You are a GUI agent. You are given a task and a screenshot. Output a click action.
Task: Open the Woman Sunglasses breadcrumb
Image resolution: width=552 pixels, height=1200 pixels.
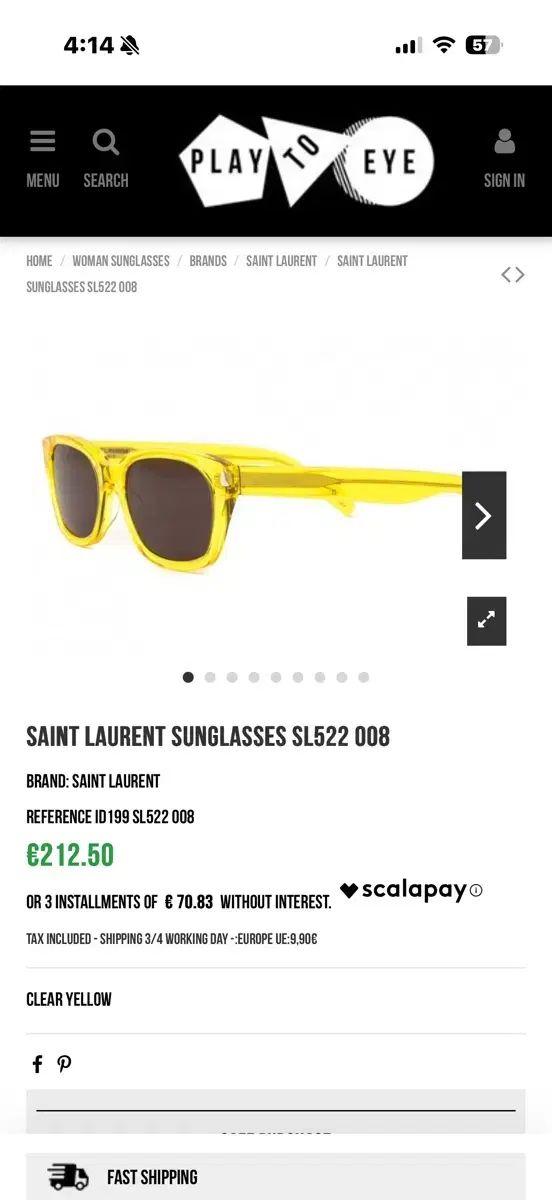click(x=121, y=261)
